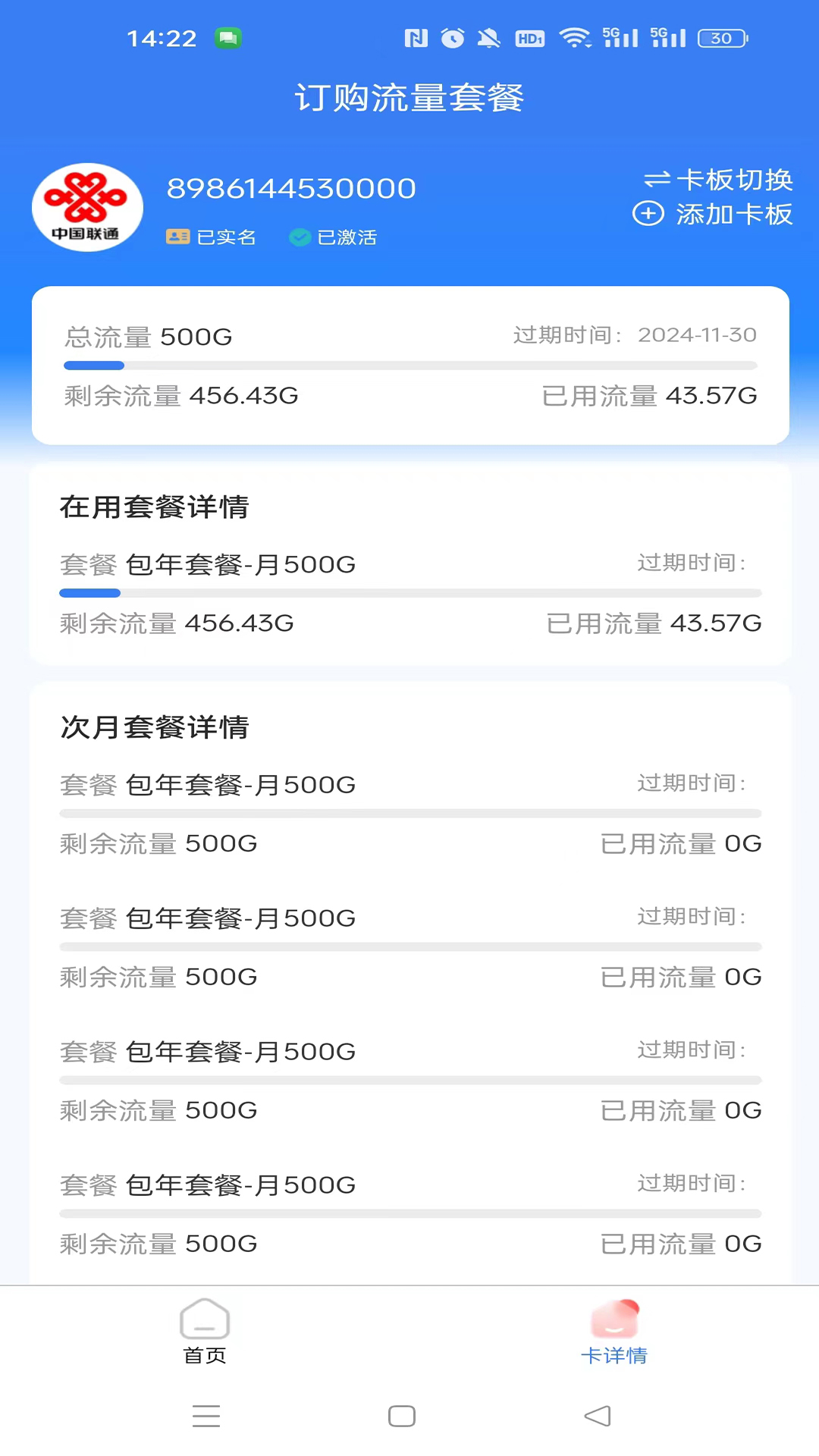Open the 卡详情 tab

(614, 1332)
